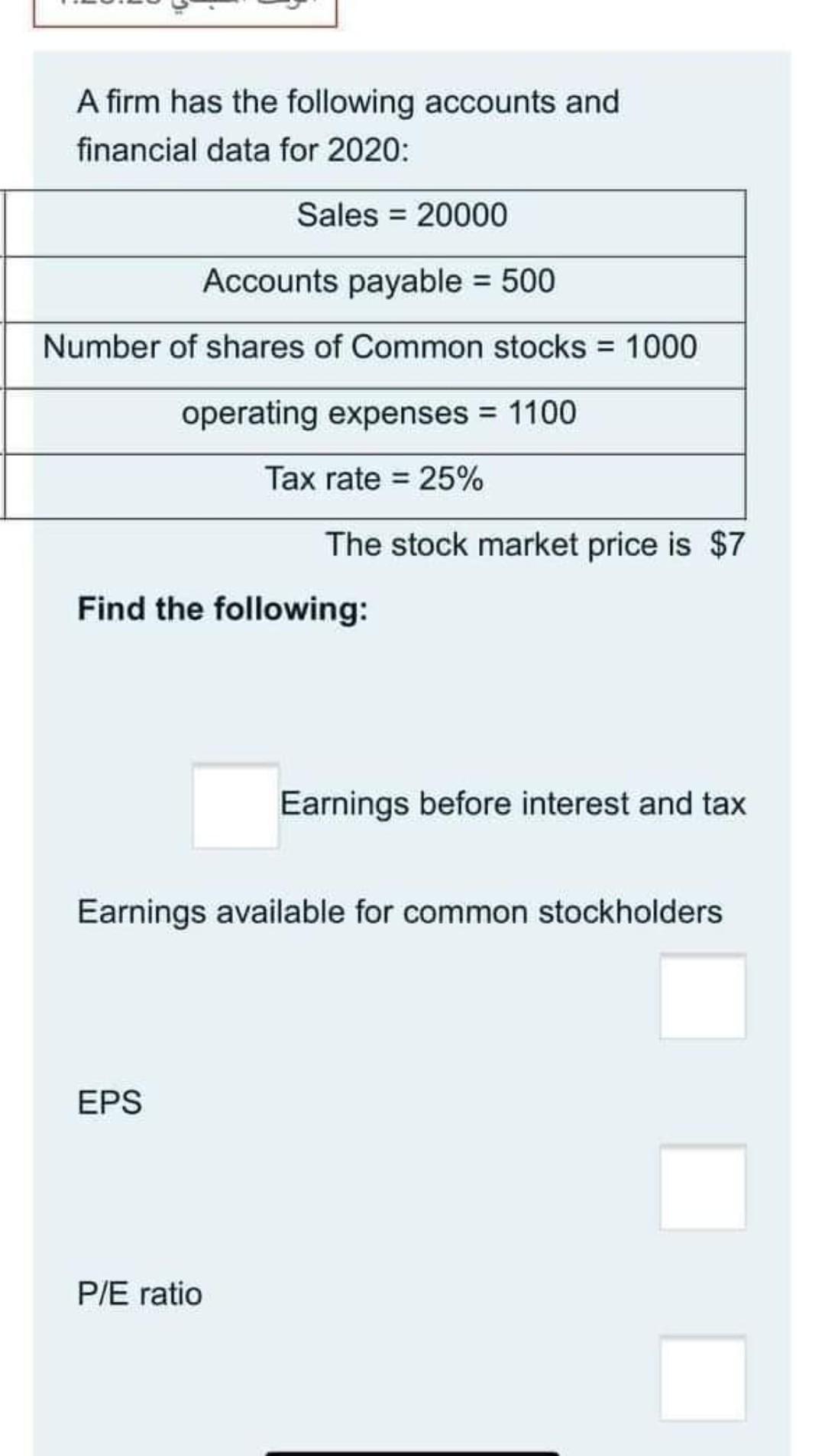
Task: Select the Earnings available for common stockholders answer box
Action: (703, 996)
